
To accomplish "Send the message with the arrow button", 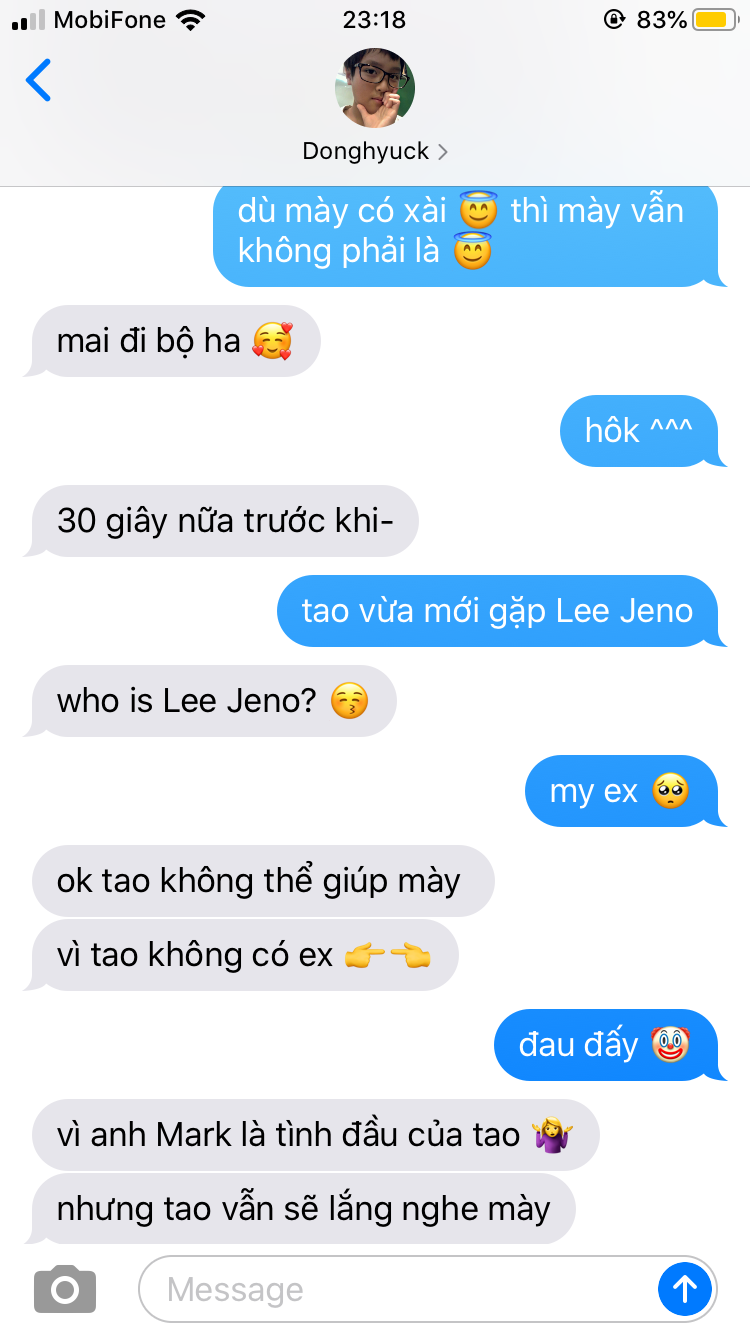I will [685, 1289].
